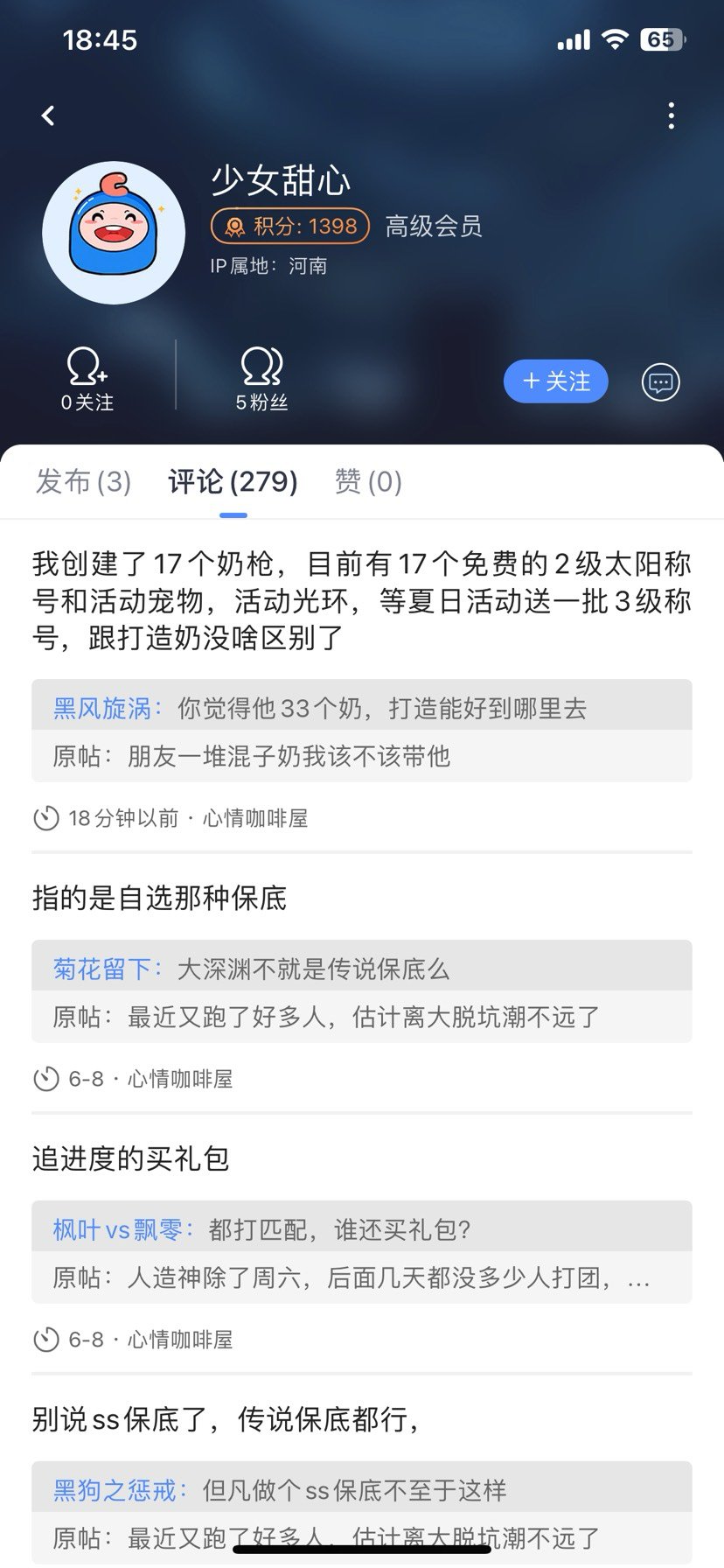The image size is (724, 1568).
Task: Open the comment 指的是自选那种保底
Action: pos(160,899)
